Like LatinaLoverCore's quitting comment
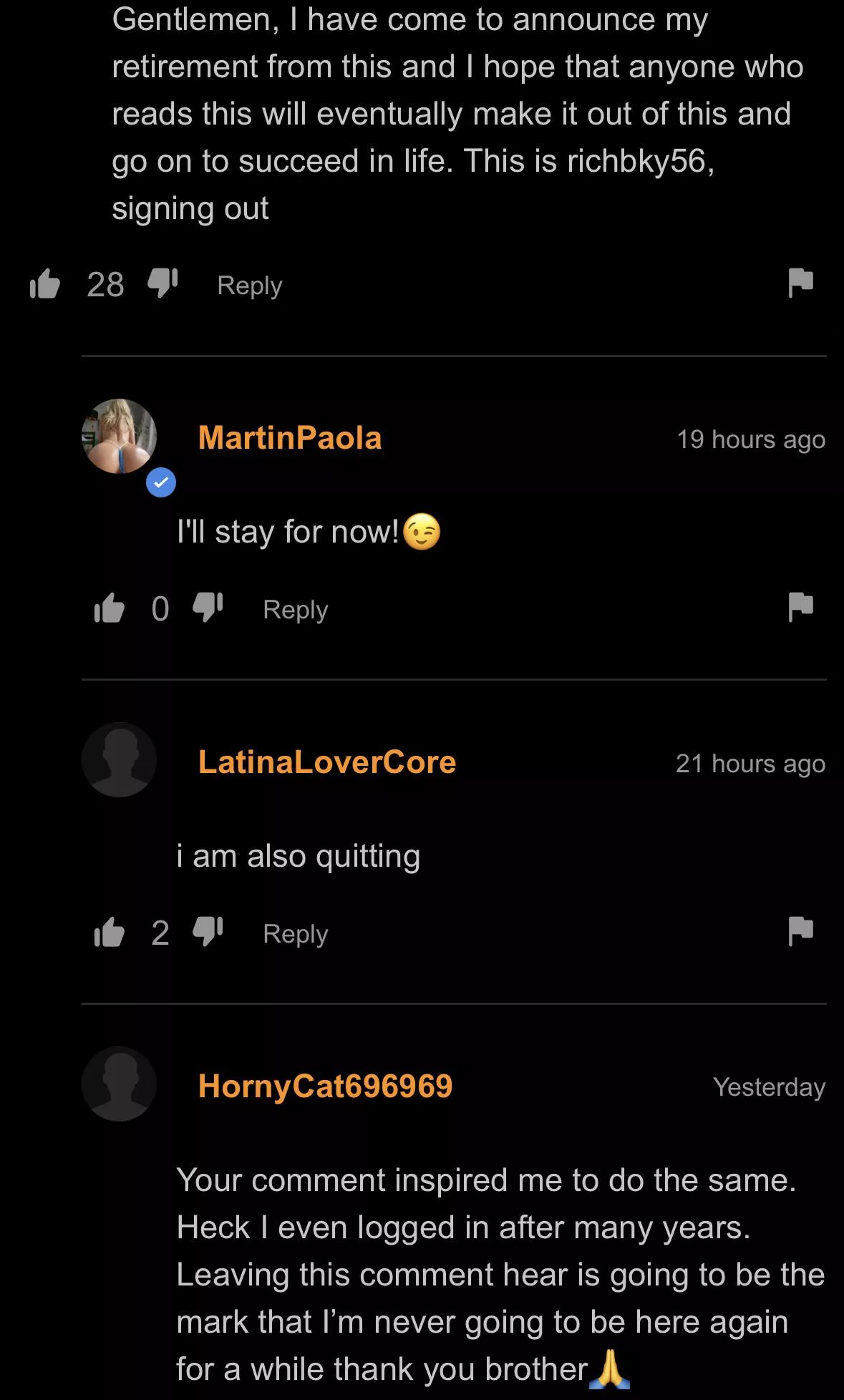This screenshot has width=844, height=1400. pyautogui.click(x=109, y=933)
